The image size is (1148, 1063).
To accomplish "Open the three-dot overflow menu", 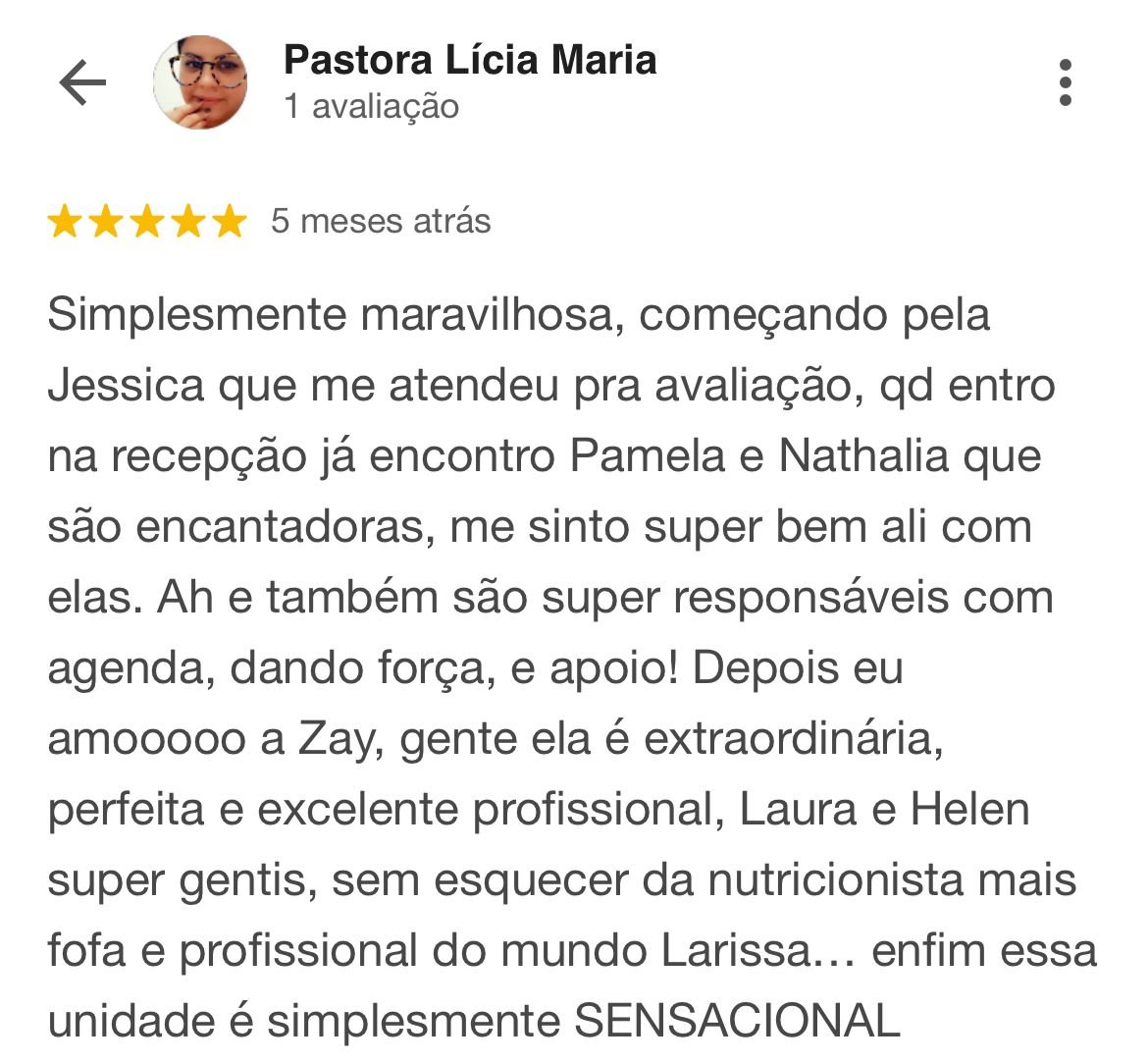I will pyautogui.click(x=1066, y=82).
